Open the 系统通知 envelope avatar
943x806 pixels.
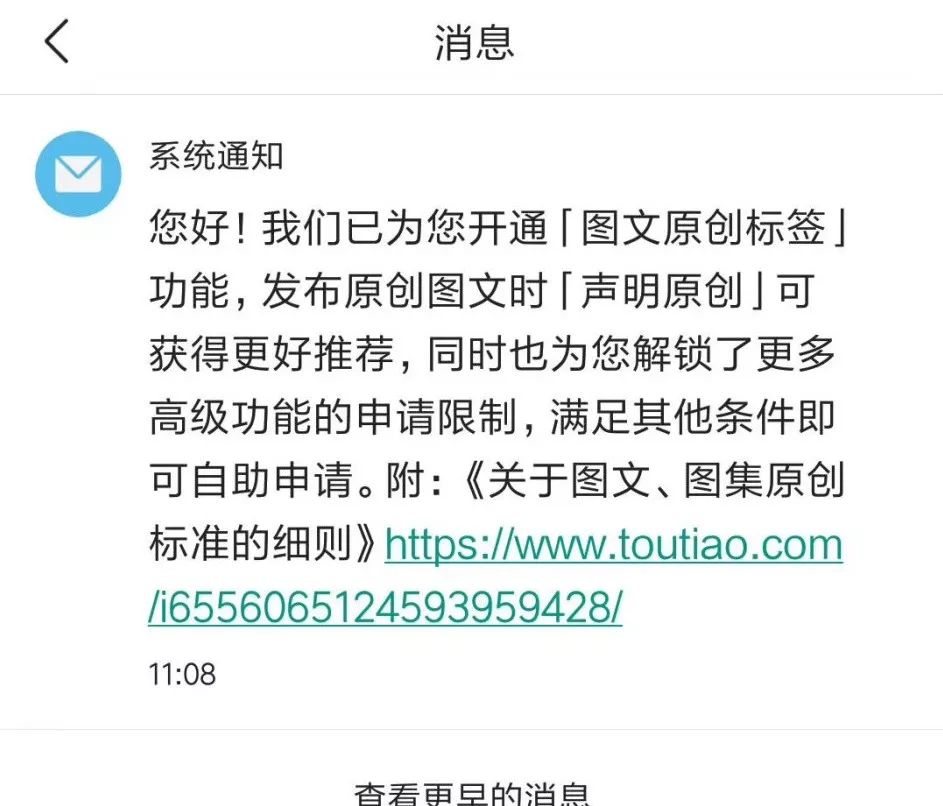tap(78, 174)
